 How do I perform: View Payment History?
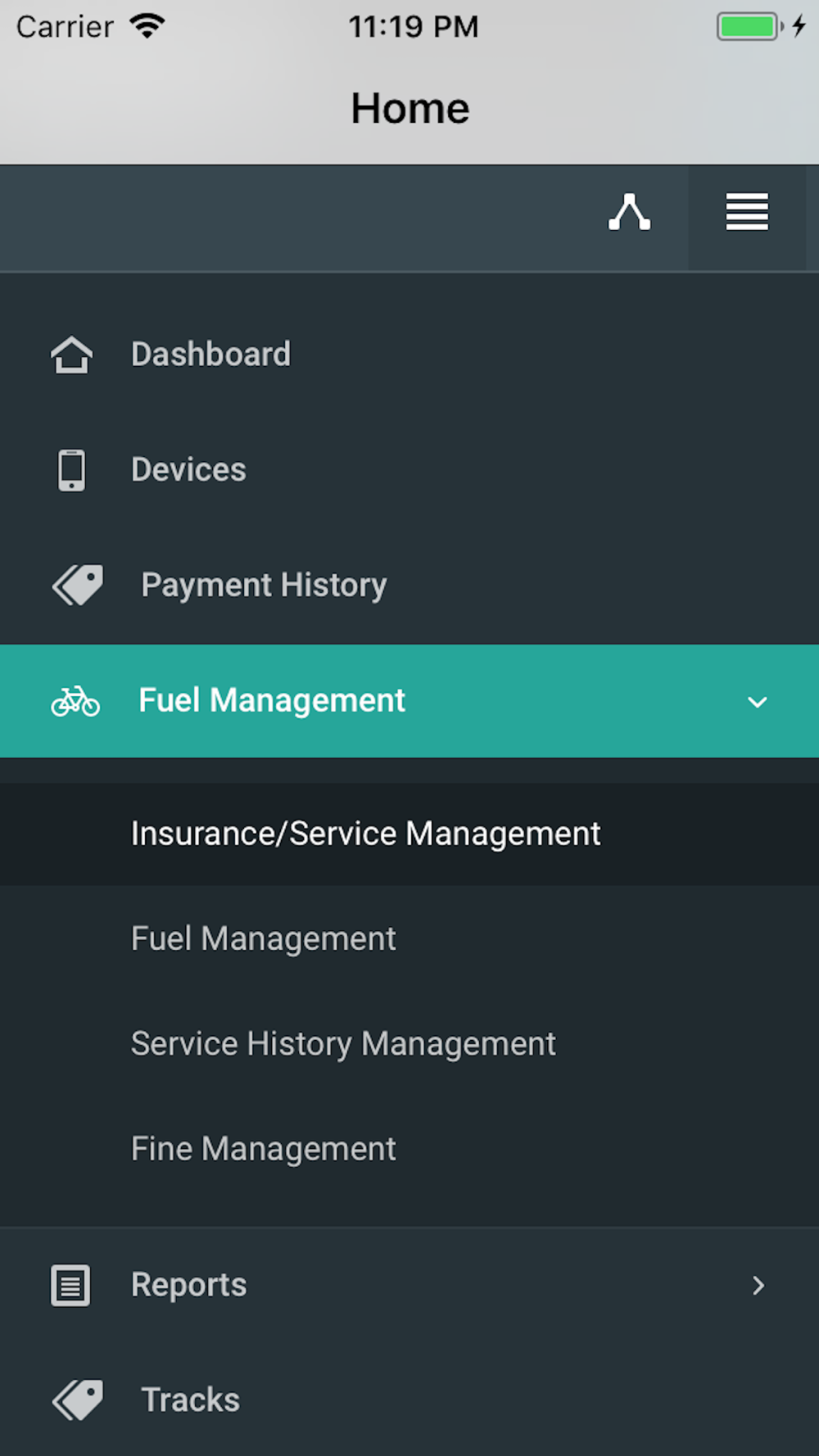point(409,586)
